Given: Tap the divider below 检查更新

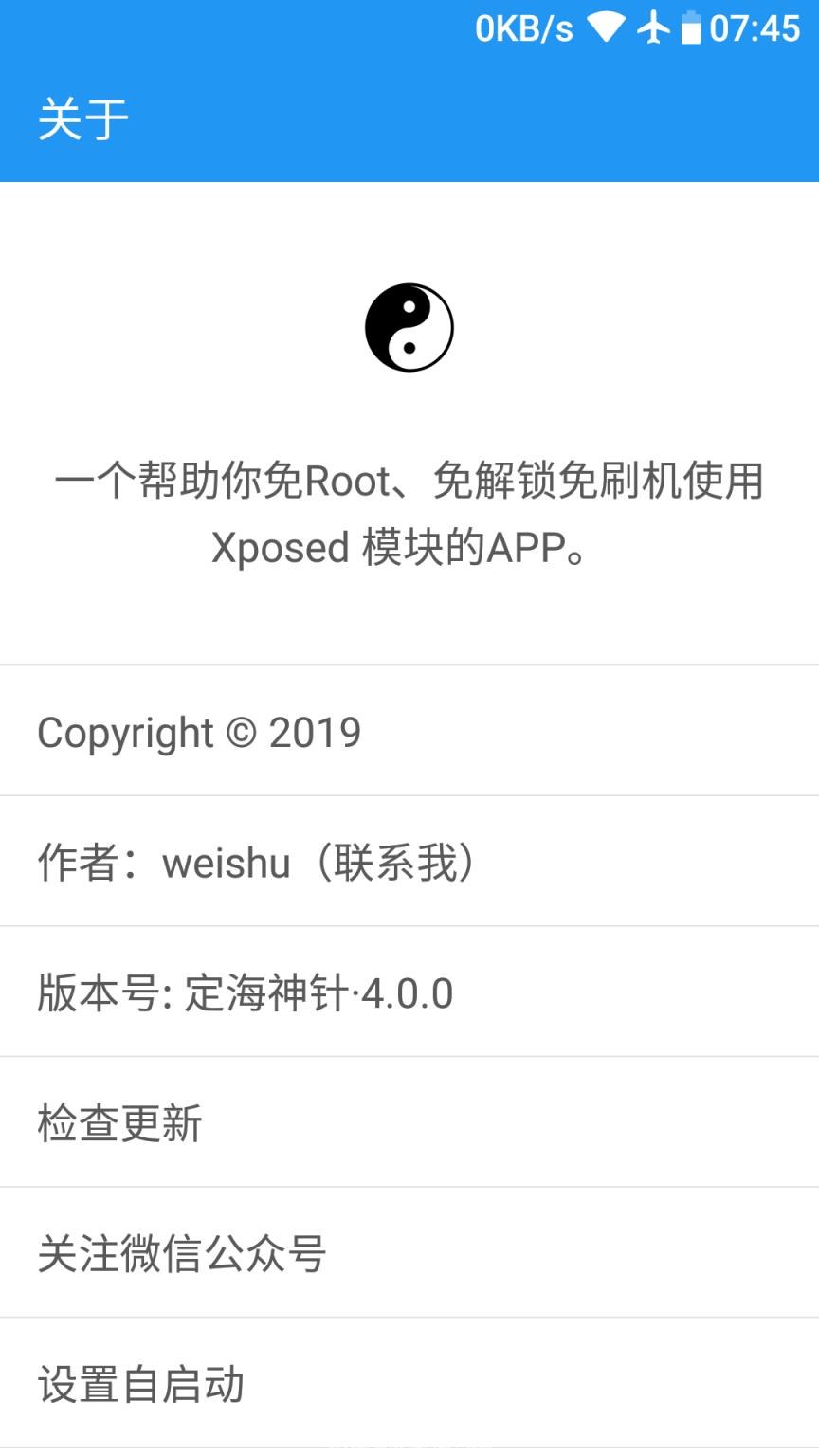Looking at the screenshot, I should (x=409, y=1181).
